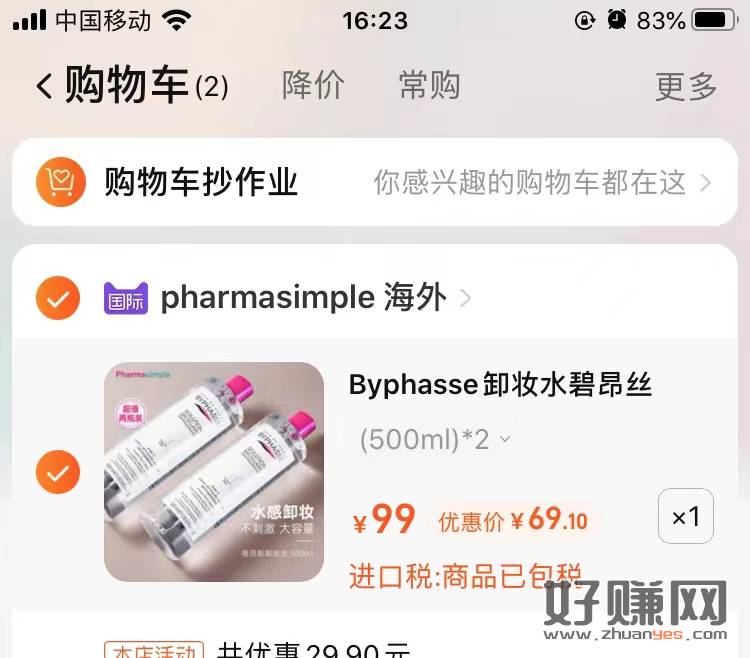750x658 pixels.
Task: Open the Byphasse 卸妆水 product image
Action: pyautogui.click(x=214, y=472)
